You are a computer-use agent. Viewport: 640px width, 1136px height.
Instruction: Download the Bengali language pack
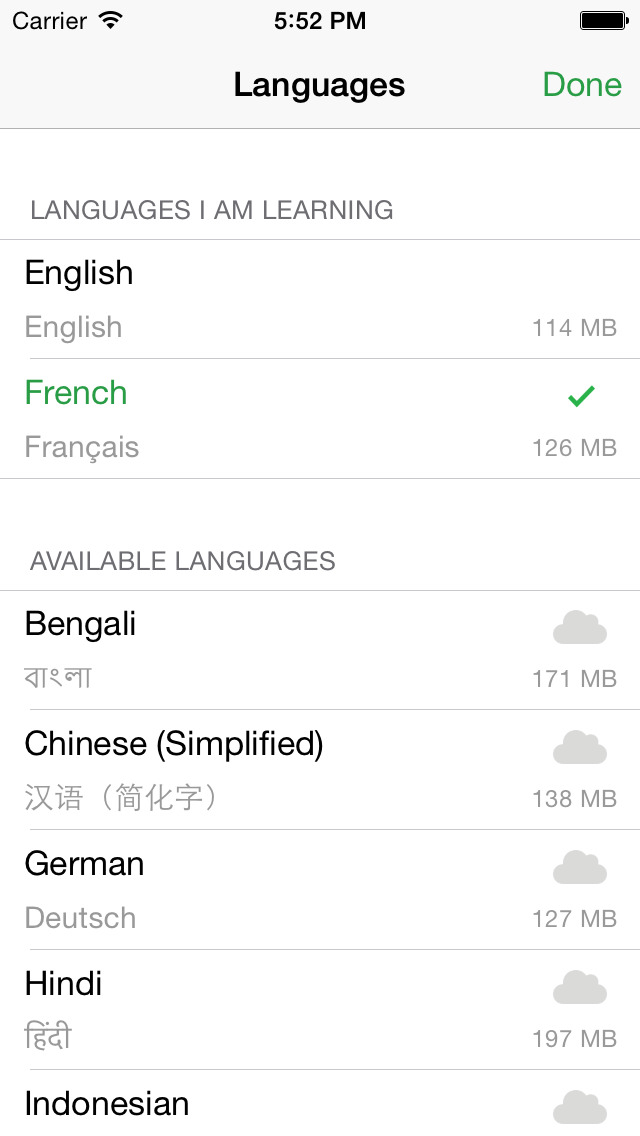580,628
